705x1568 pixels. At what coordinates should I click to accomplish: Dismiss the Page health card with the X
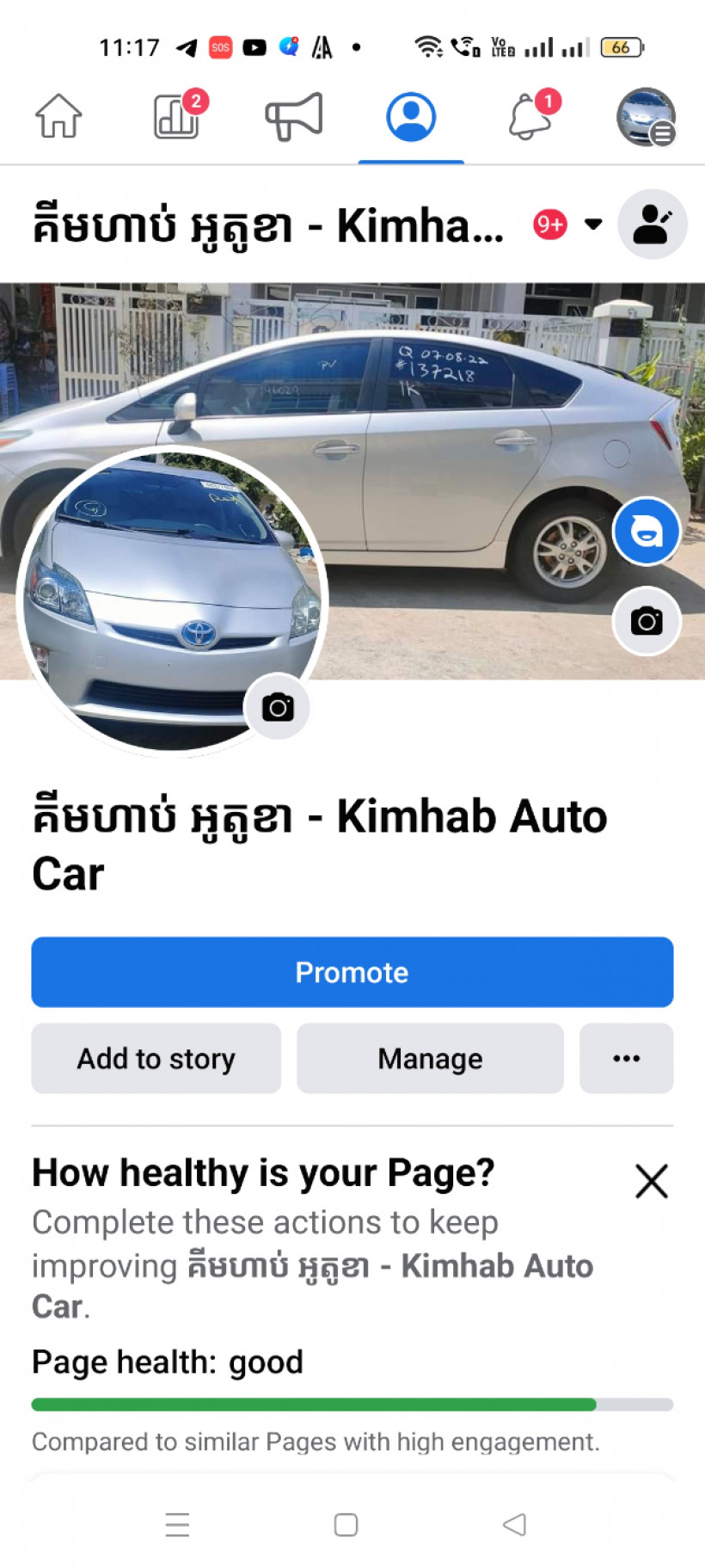click(651, 1181)
